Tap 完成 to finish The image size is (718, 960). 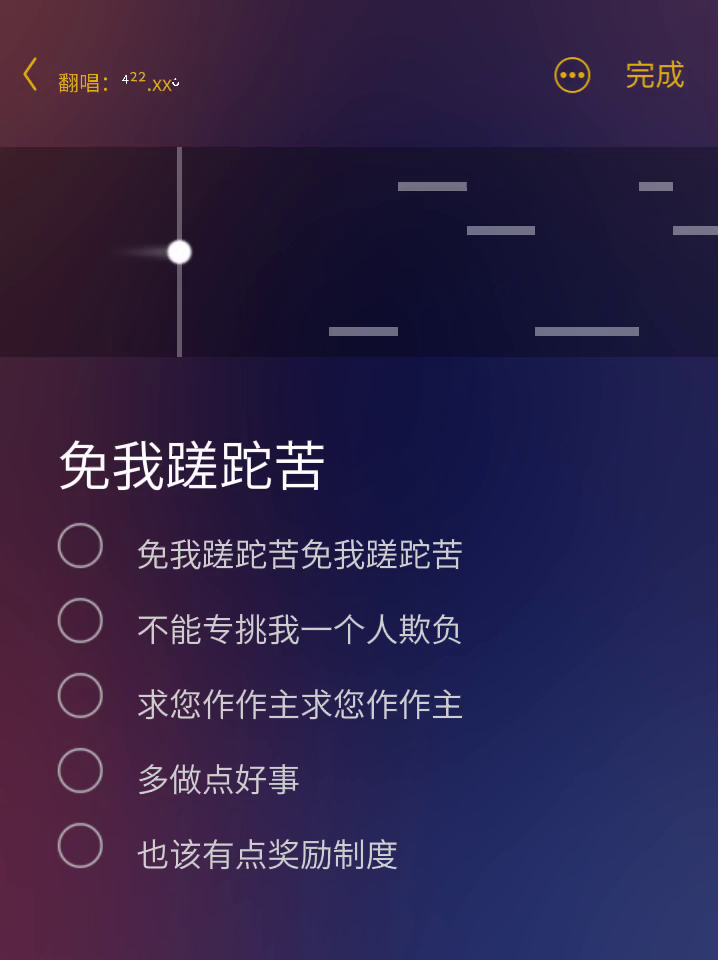click(654, 75)
